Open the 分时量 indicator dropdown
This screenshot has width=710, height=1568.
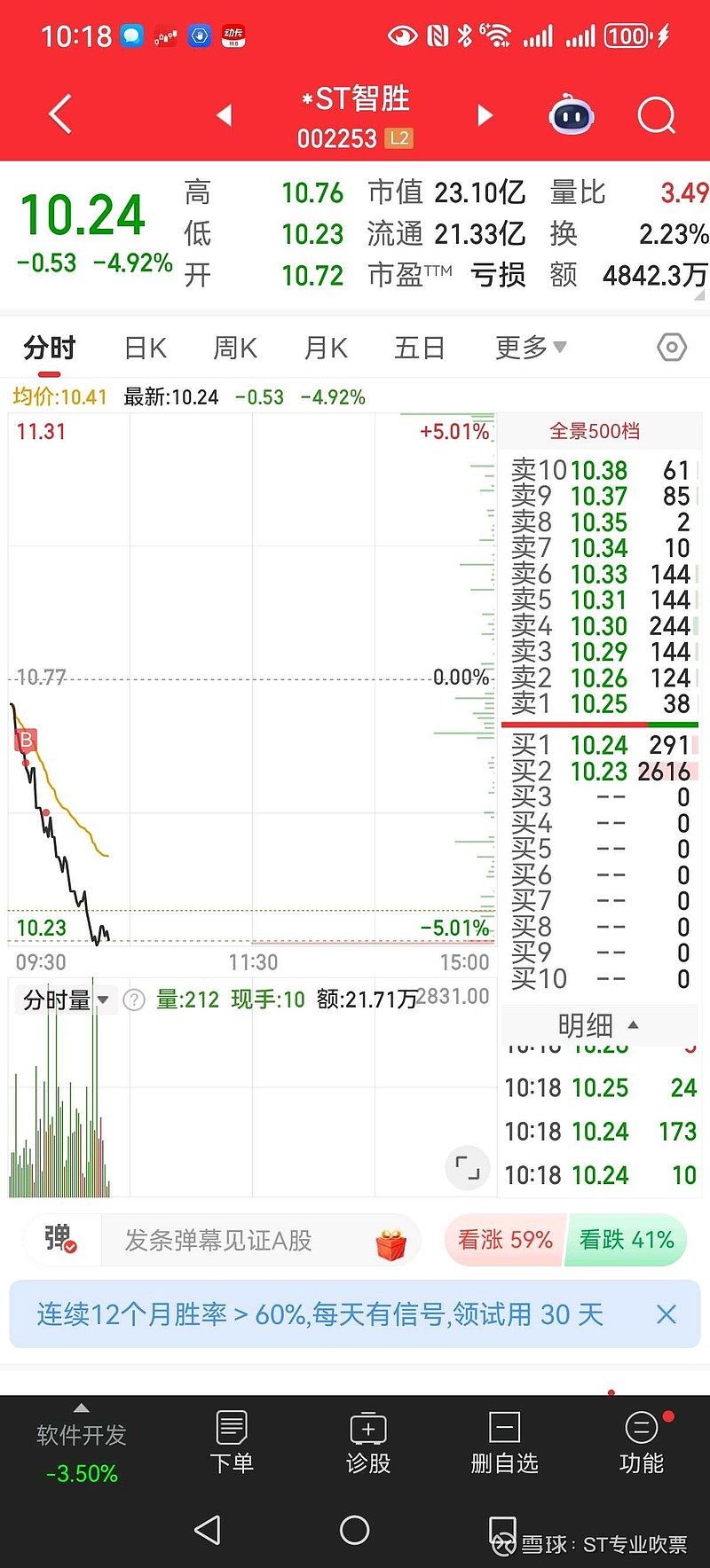point(66,1000)
